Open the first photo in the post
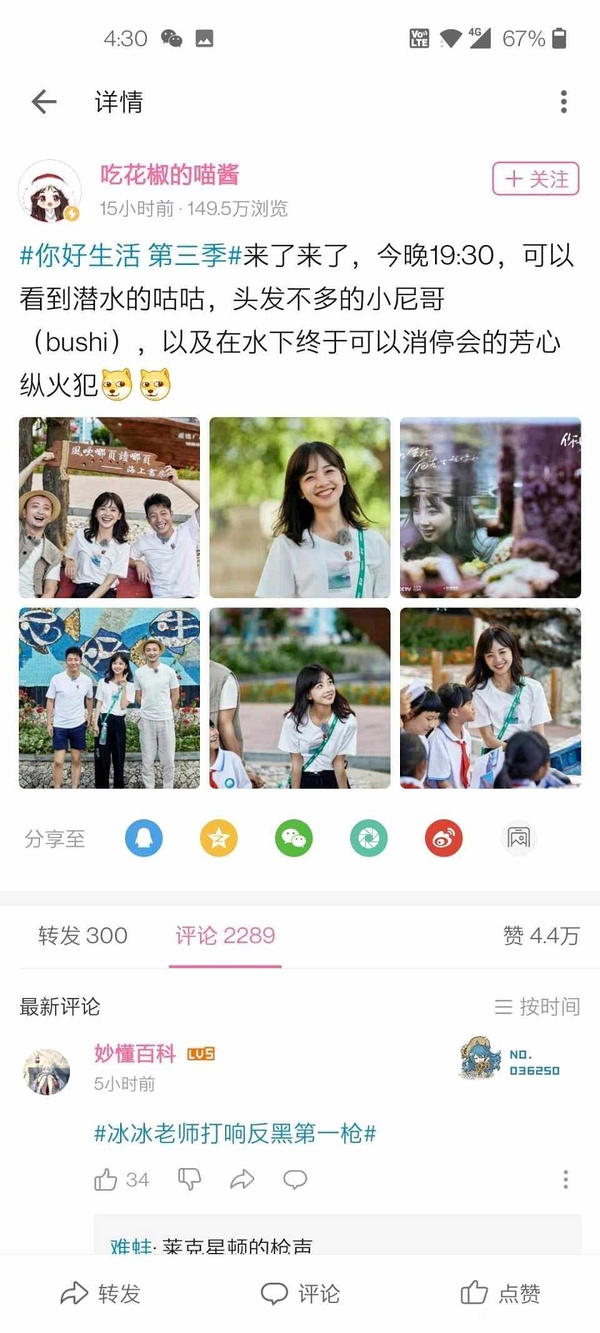Image resolution: width=600 pixels, height=1333 pixels. point(109,507)
